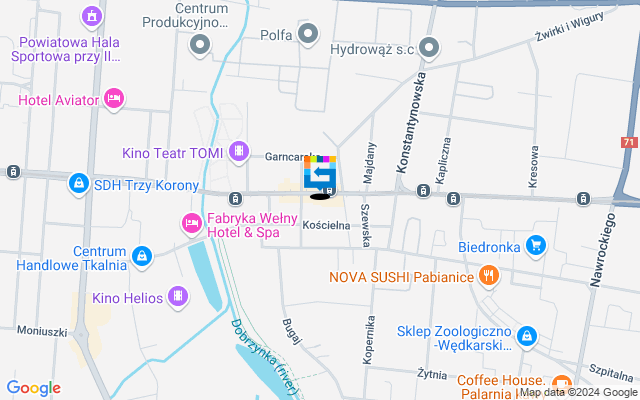
Task: Select the Centrum Produkcyjno marker
Action: pos(201,44)
